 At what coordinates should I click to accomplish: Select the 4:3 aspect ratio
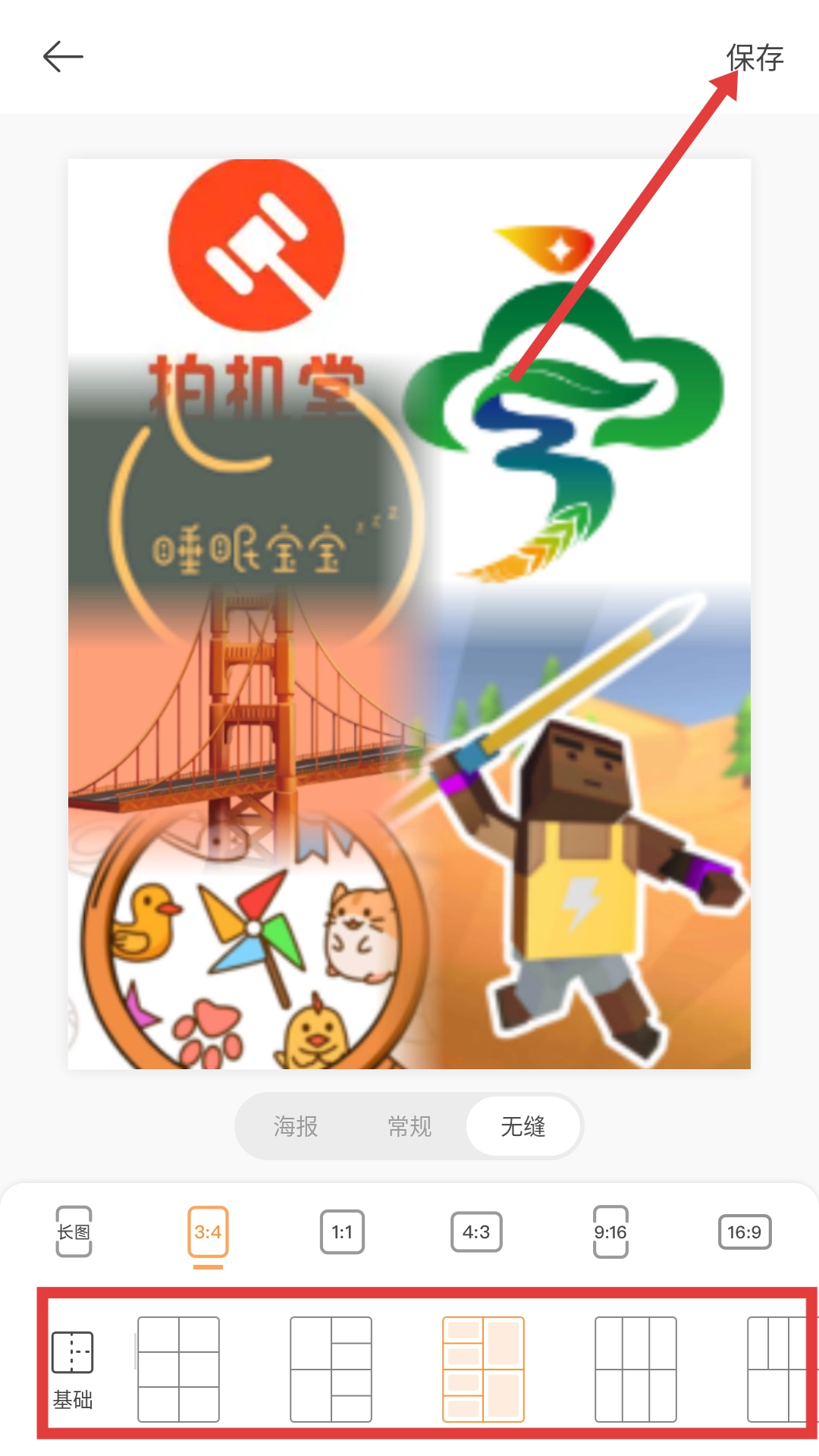click(x=476, y=1232)
